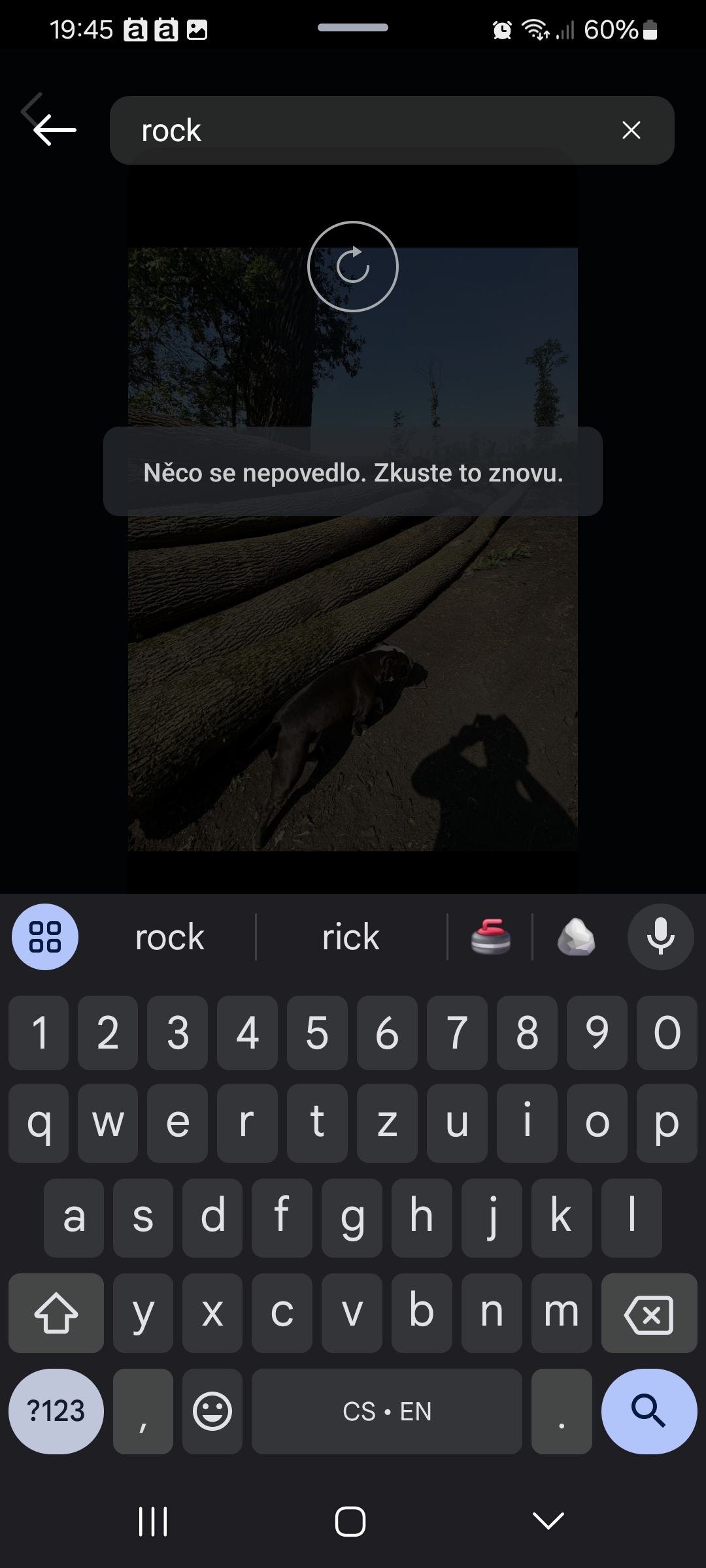Switch to the ?123 symbols keyboard

click(56, 1411)
